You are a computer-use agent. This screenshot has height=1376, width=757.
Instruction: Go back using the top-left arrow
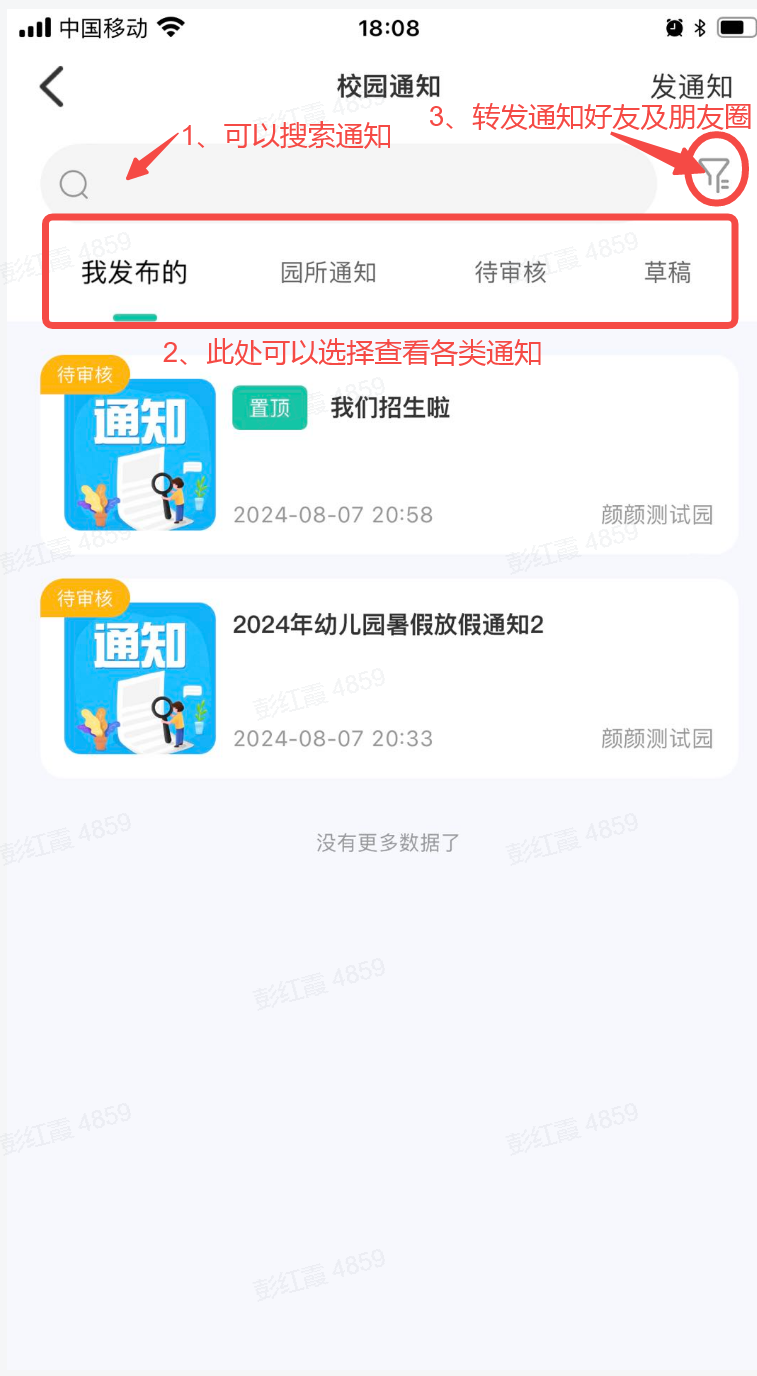point(52,87)
